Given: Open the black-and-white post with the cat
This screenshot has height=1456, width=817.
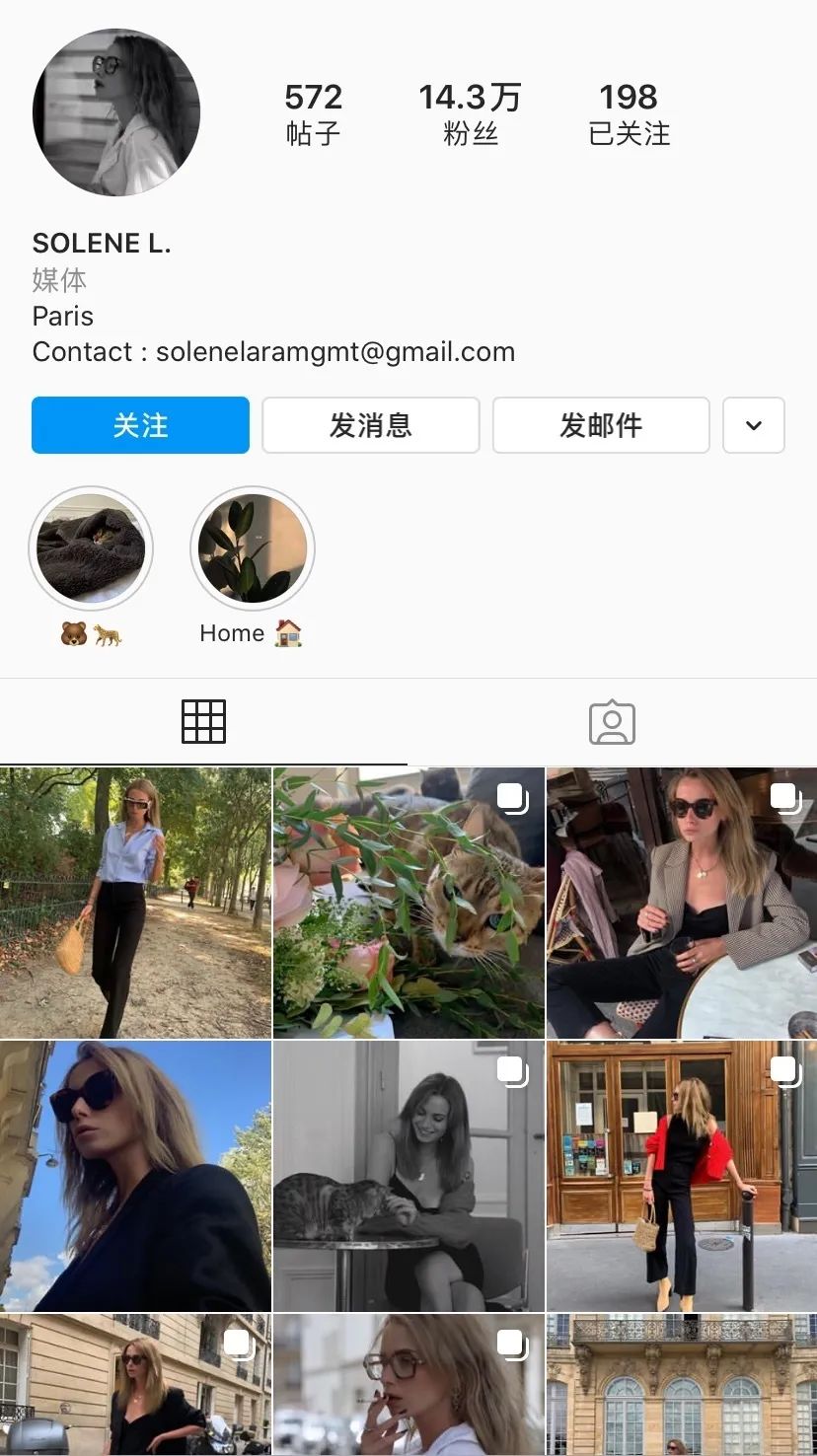Looking at the screenshot, I should click(x=408, y=1176).
